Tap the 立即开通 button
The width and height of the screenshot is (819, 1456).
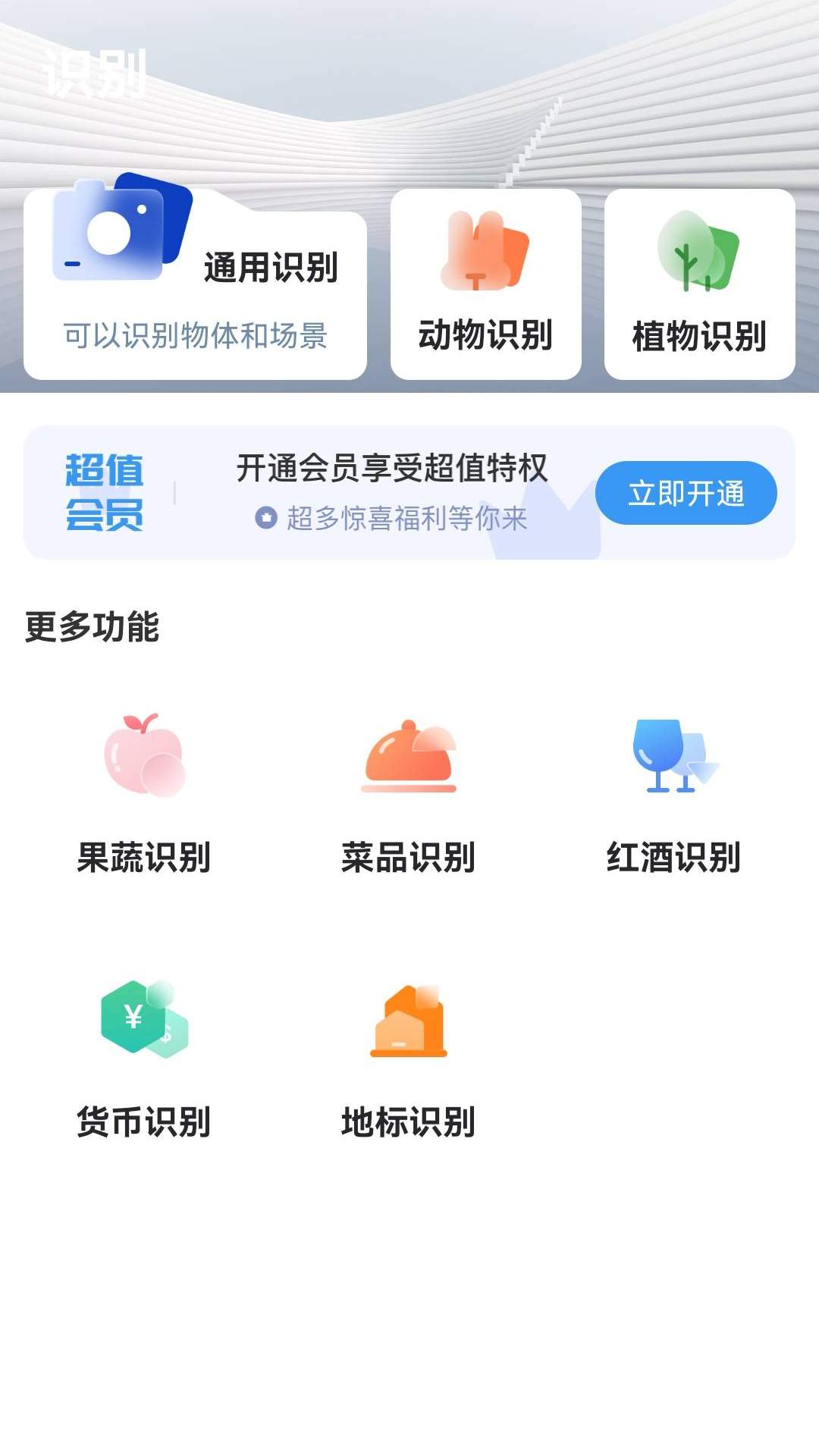click(686, 493)
